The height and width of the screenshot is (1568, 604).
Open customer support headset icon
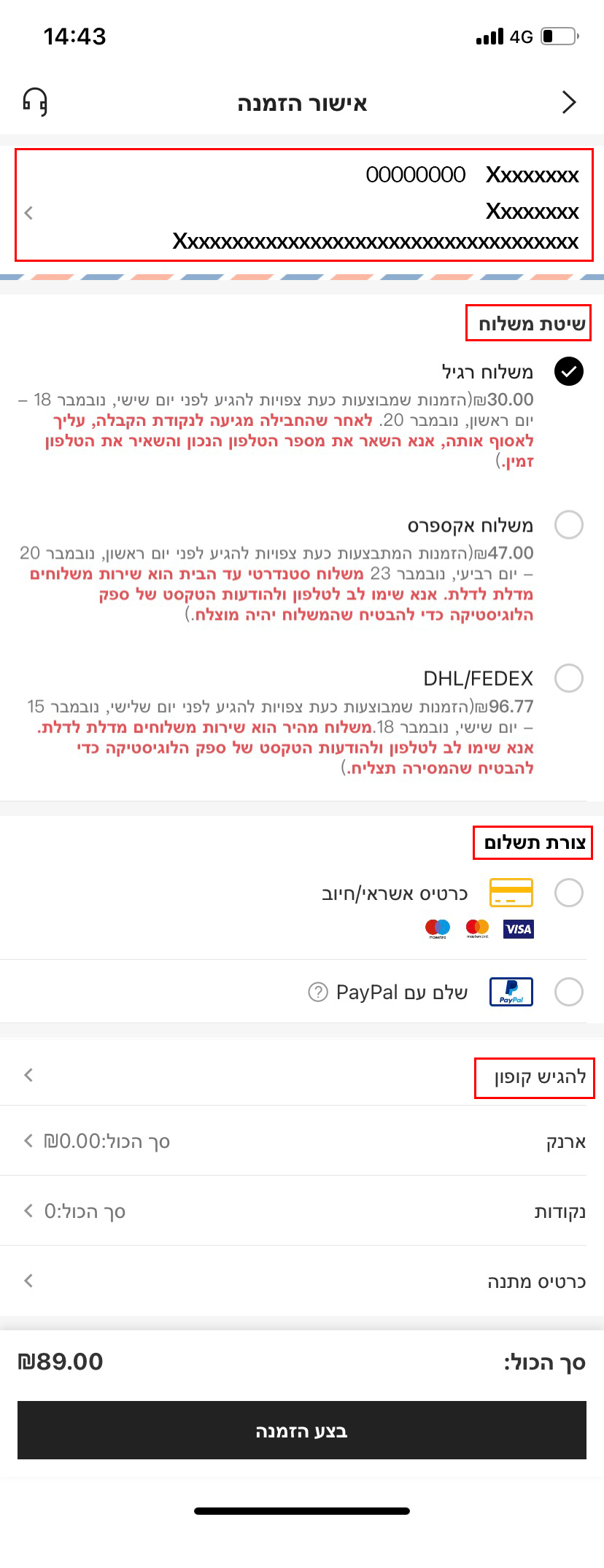point(35,102)
